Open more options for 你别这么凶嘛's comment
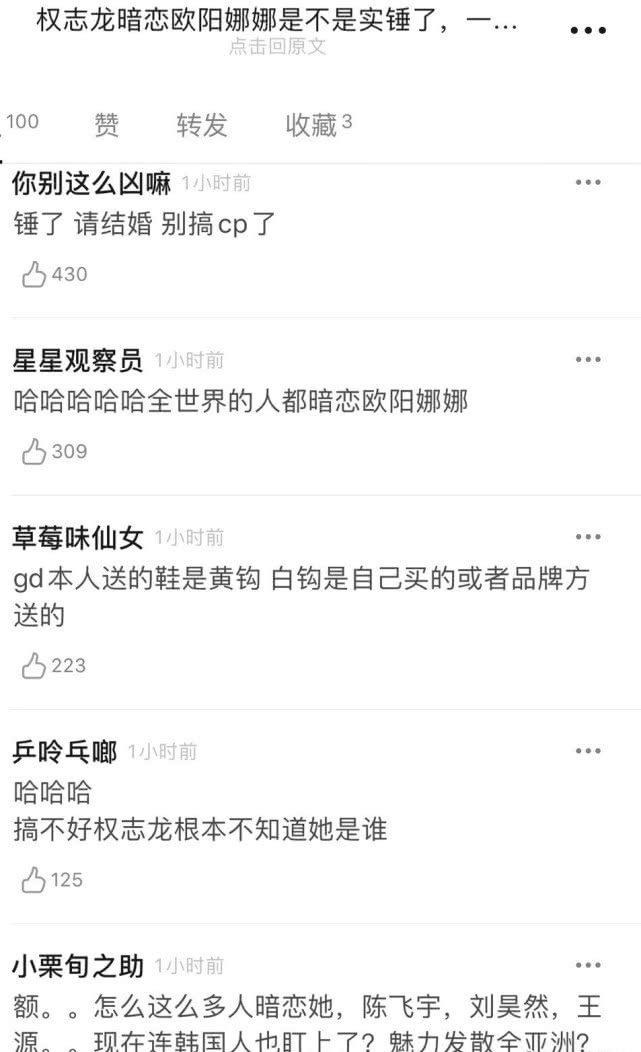Screen dimensions: 641x1052 click(x=588, y=182)
